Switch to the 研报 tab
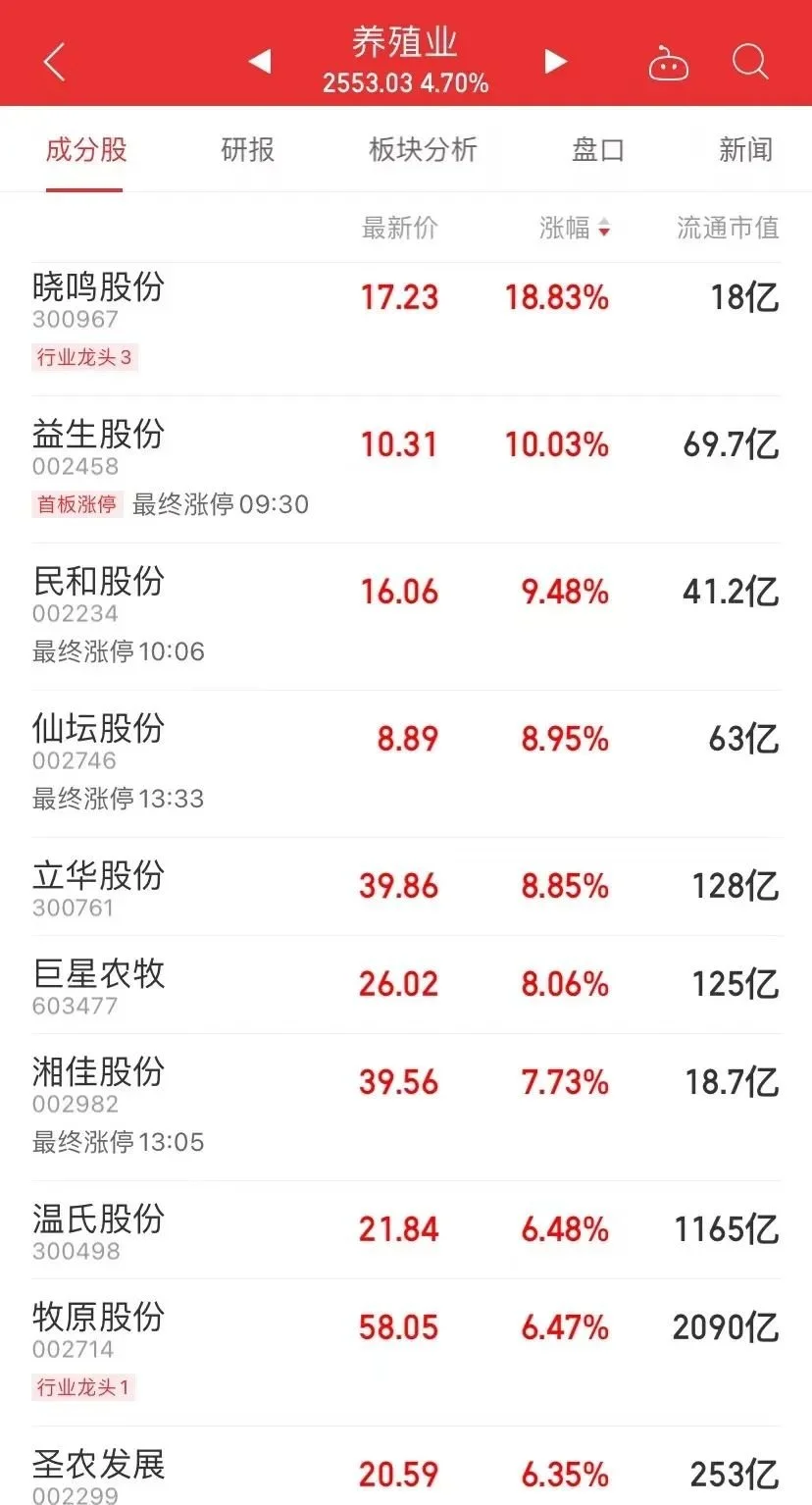This screenshot has width=812, height=1505. click(248, 150)
